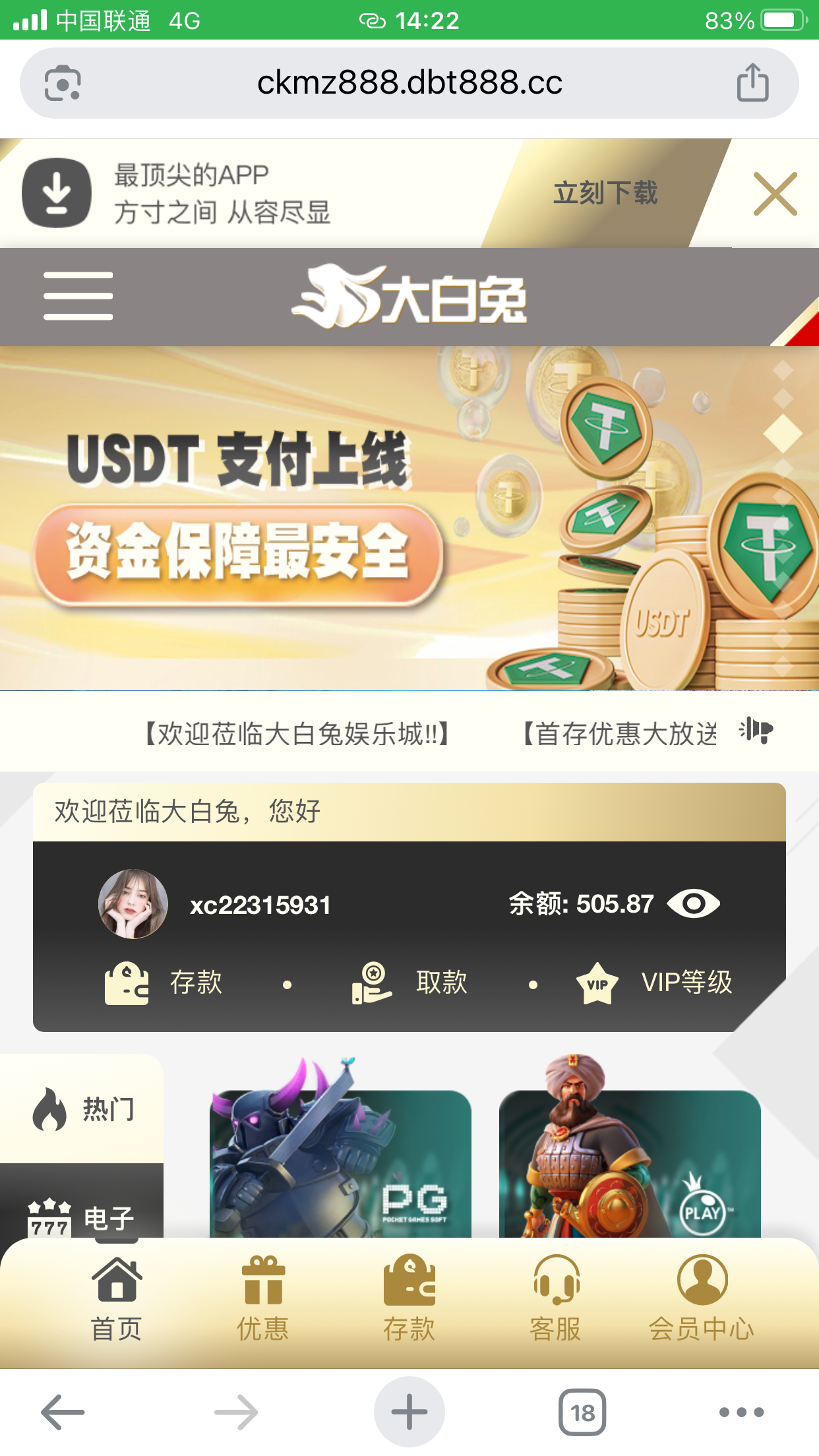
Task: Edit the ckmz888.dbt888.cc address bar
Action: (409, 83)
